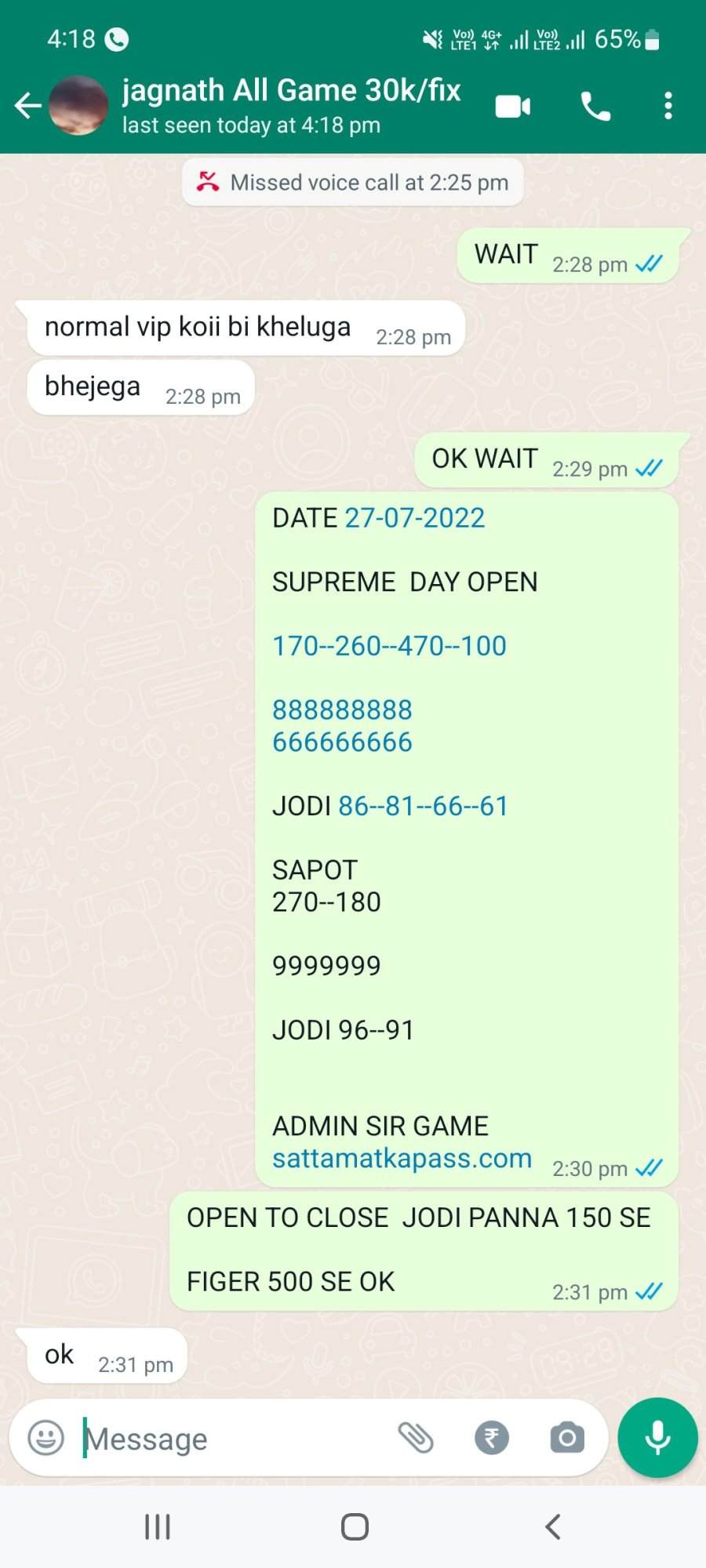Image resolution: width=706 pixels, height=1568 pixels.
Task: Open the camera to send a photo
Action: 567,1438
